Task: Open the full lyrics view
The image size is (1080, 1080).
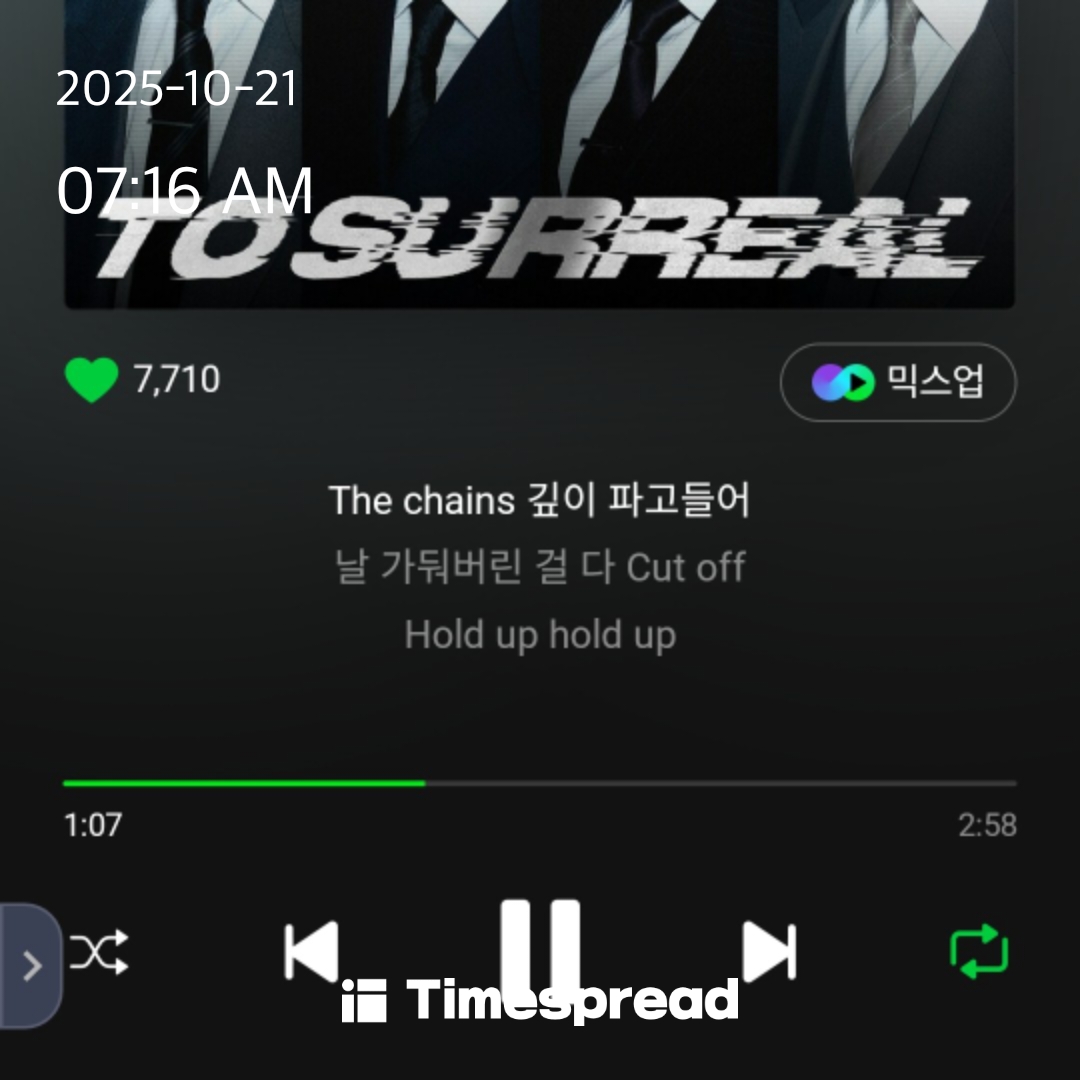Action: (x=540, y=567)
